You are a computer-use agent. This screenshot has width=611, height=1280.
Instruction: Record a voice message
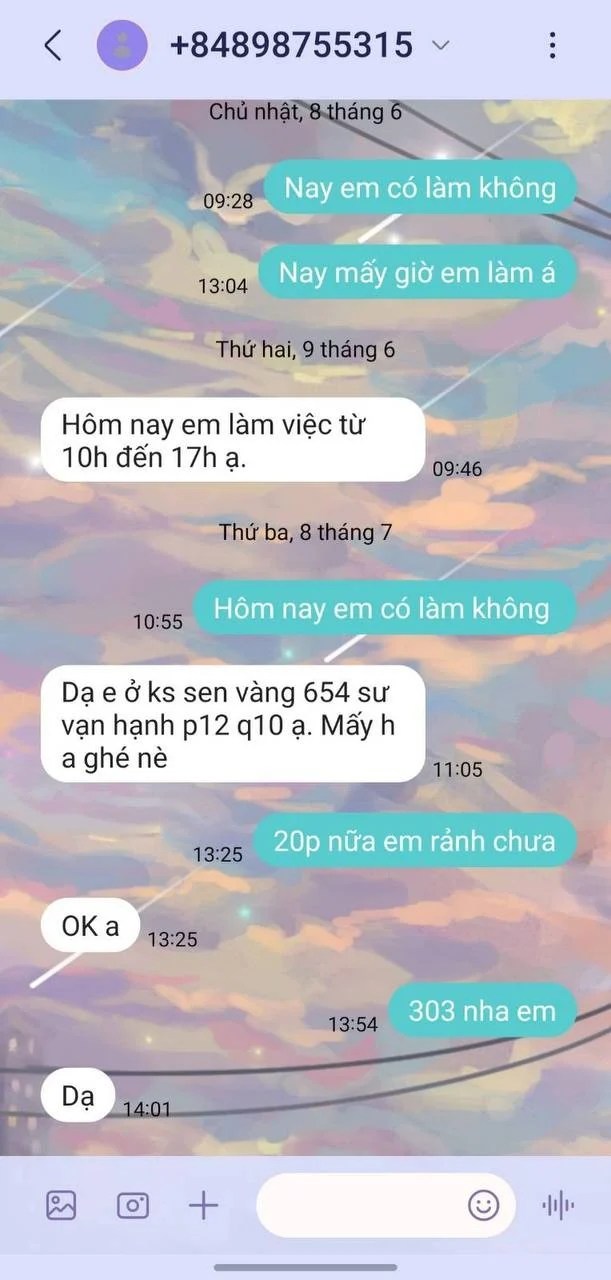point(558,1205)
